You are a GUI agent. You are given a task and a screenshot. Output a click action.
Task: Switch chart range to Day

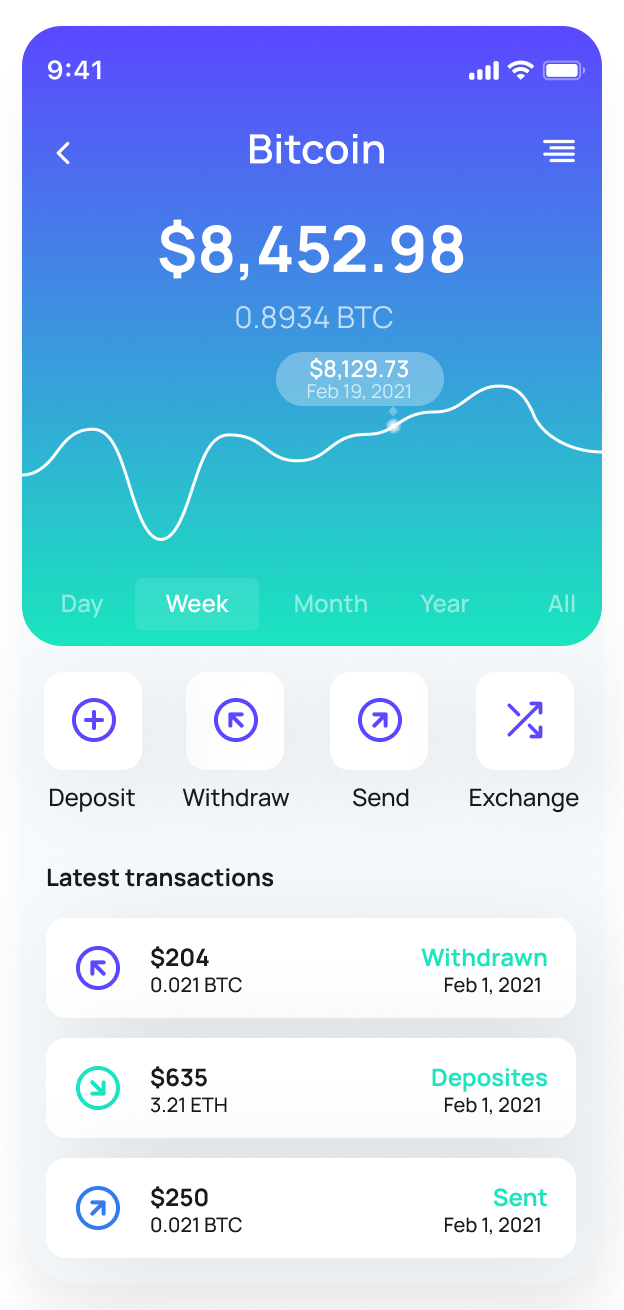82,604
